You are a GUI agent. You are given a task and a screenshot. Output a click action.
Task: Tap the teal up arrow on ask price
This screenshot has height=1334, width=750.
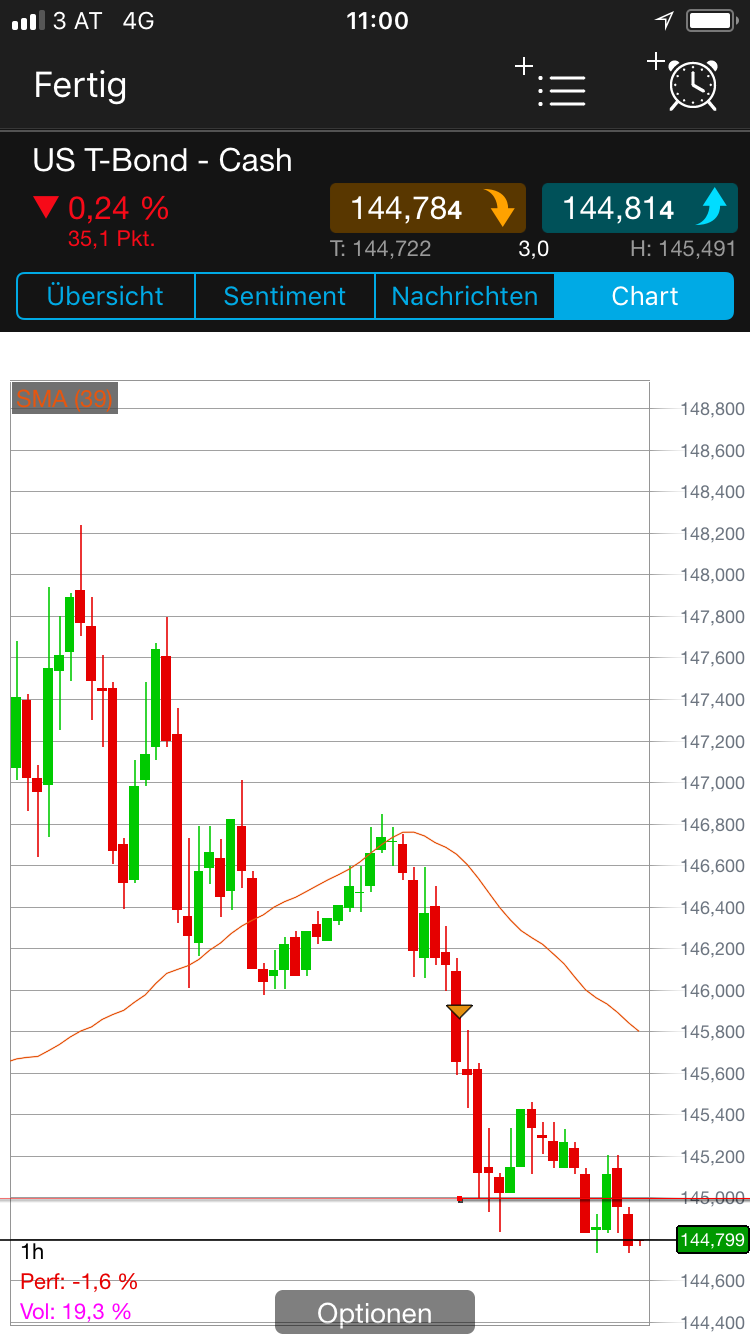coord(712,207)
